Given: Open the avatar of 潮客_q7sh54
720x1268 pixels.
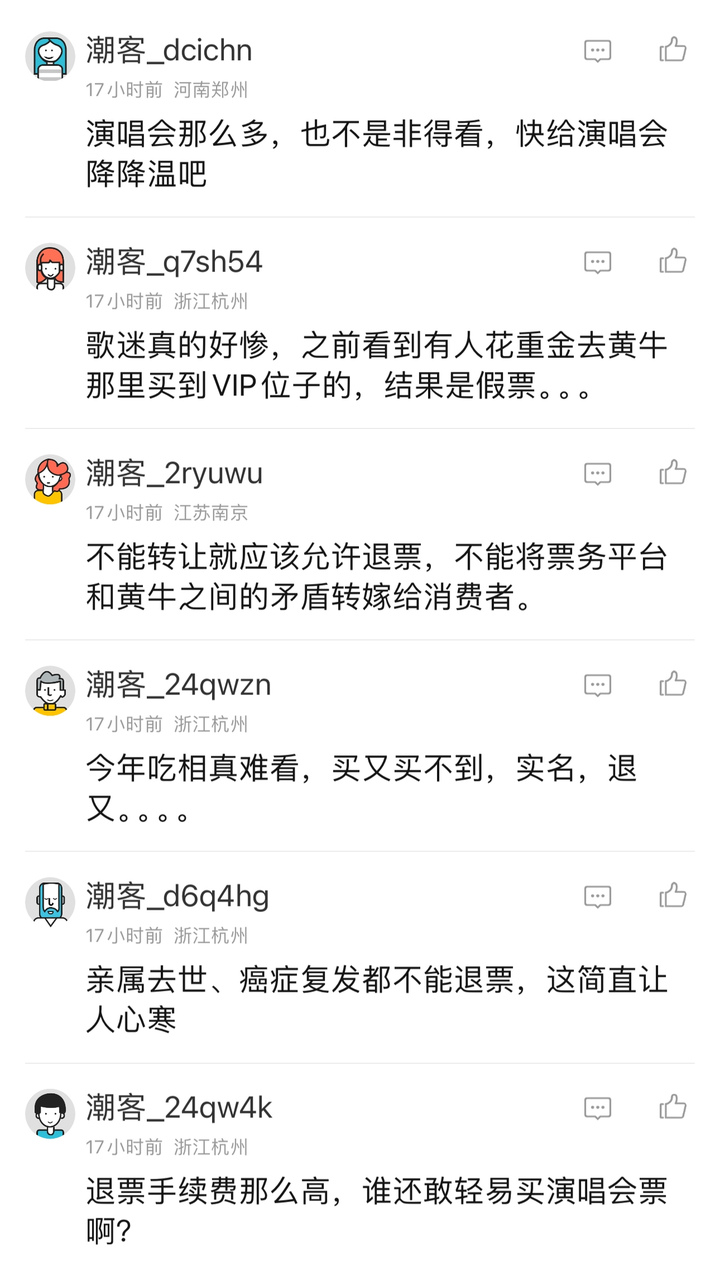Looking at the screenshot, I should click(50, 267).
